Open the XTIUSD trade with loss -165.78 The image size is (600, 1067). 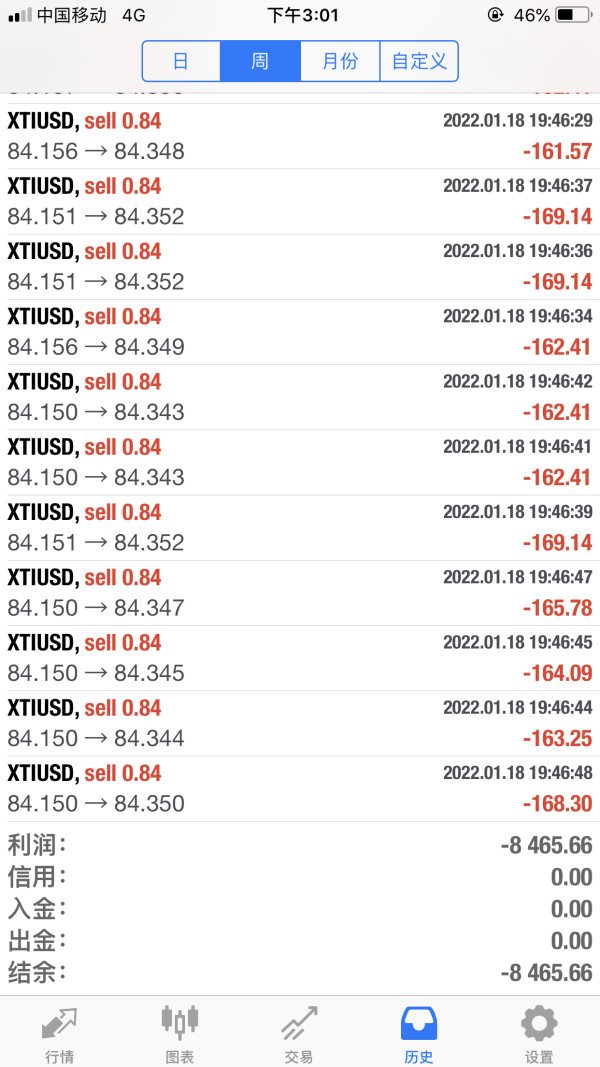300,593
